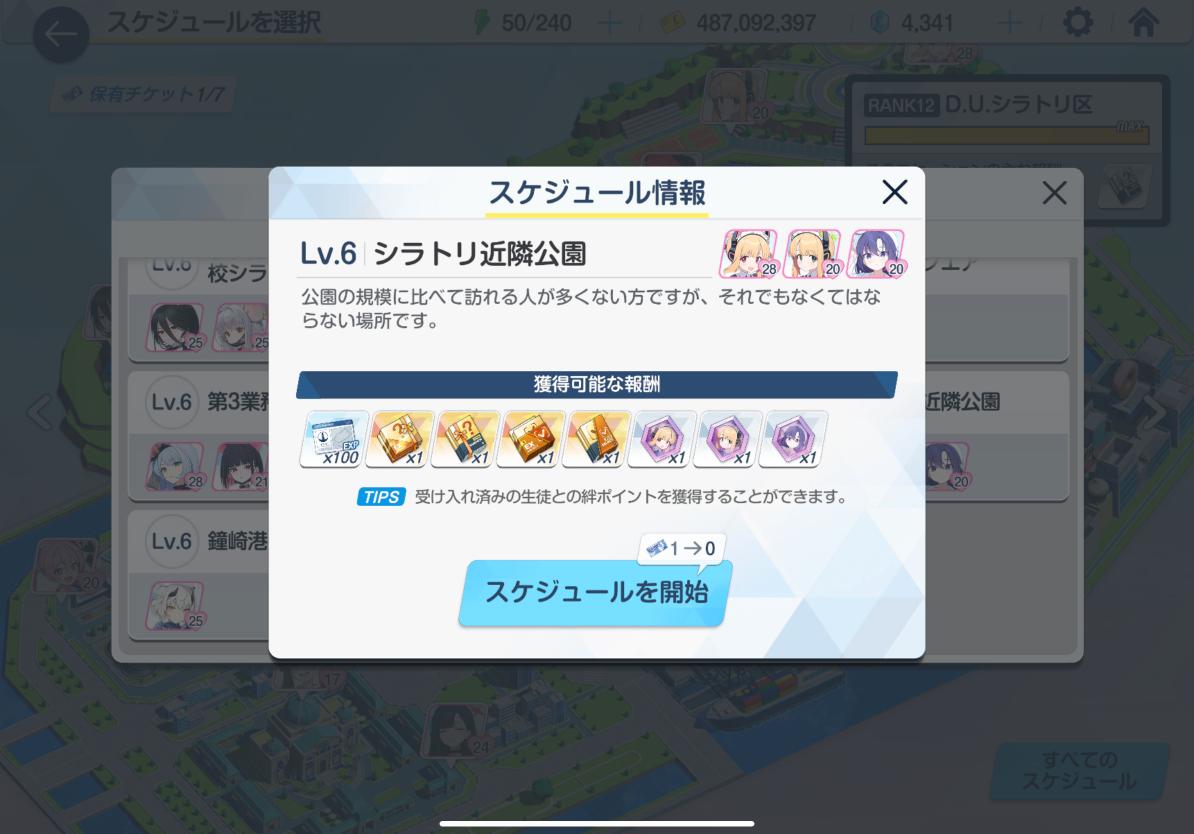The height and width of the screenshot is (834, 1194).
Task: Tap the back arrow at top left
Action: [x=61, y=34]
